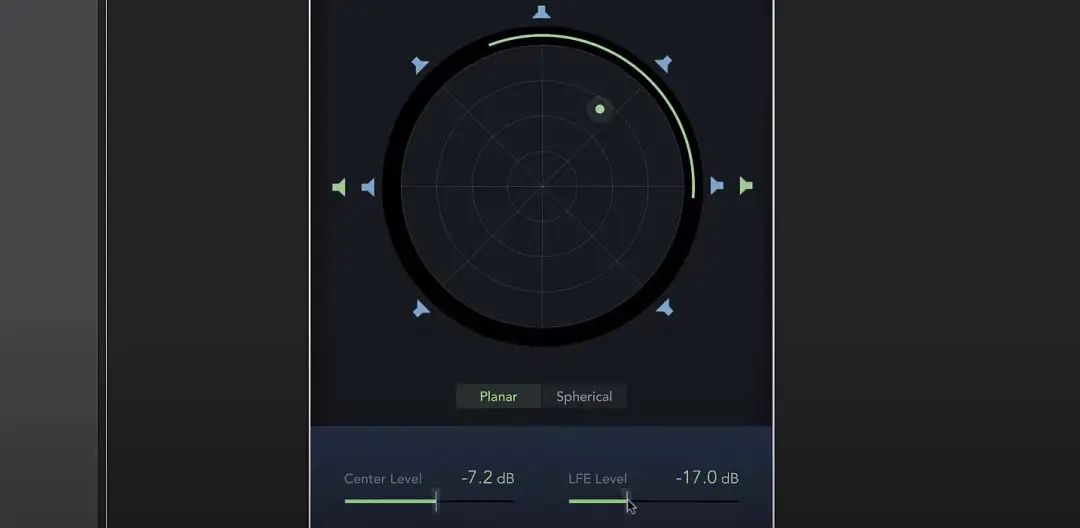Image resolution: width=1080 pixels, height=528 pixels.
Task: Toggle the blue inner left speaker
Action: [x=368, y=187]
